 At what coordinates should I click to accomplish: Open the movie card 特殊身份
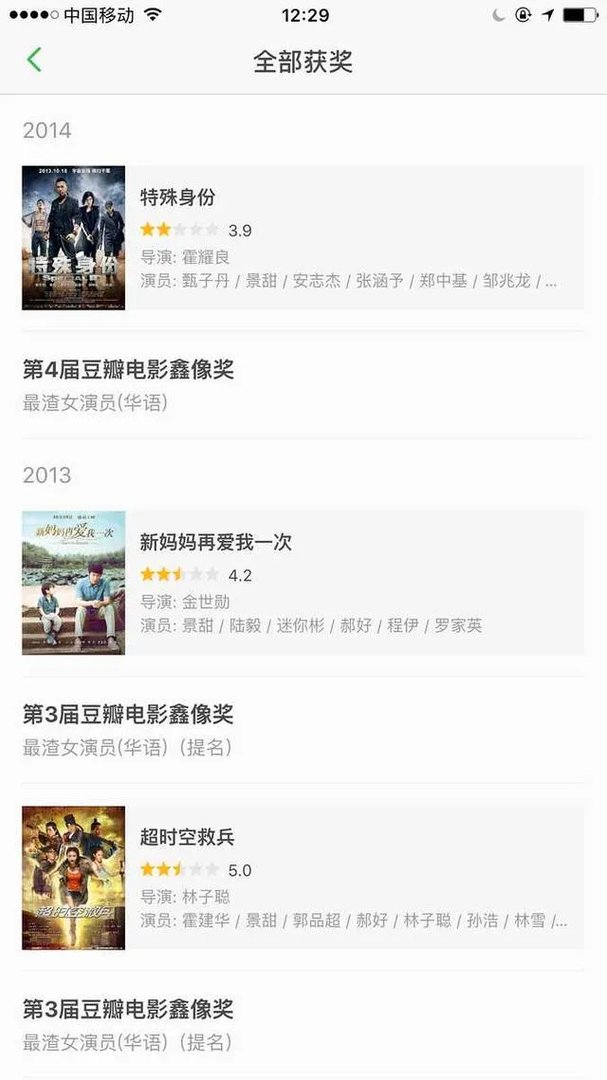click(x=303, y=238)
